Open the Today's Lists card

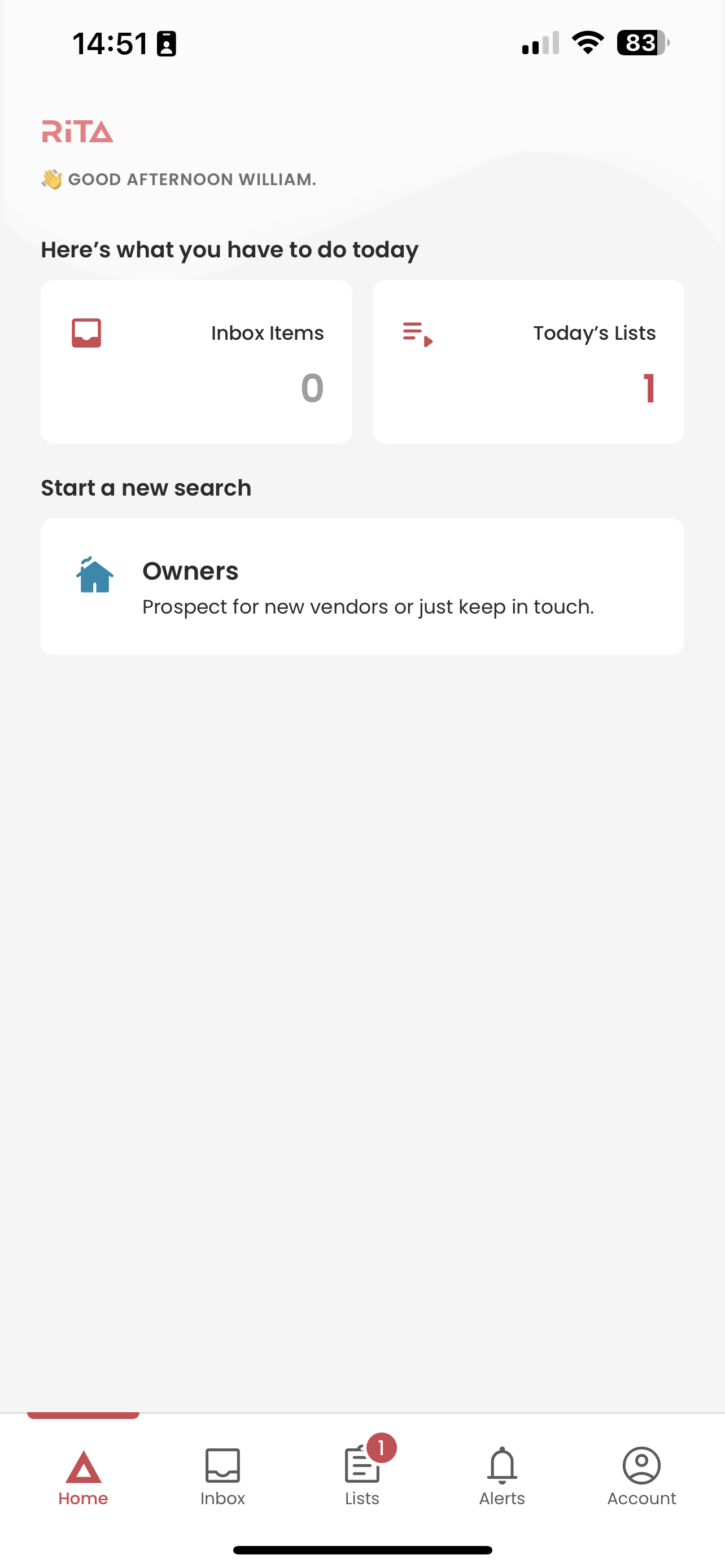[528, 362]
